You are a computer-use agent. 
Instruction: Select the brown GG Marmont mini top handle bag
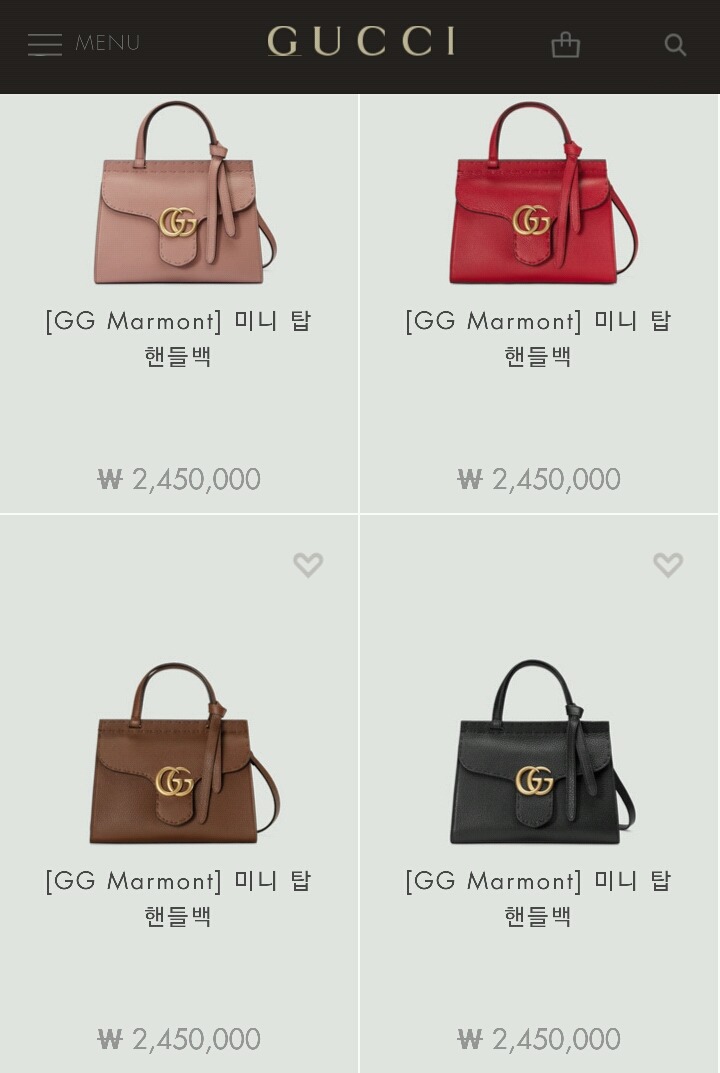[x=178, y=755]
